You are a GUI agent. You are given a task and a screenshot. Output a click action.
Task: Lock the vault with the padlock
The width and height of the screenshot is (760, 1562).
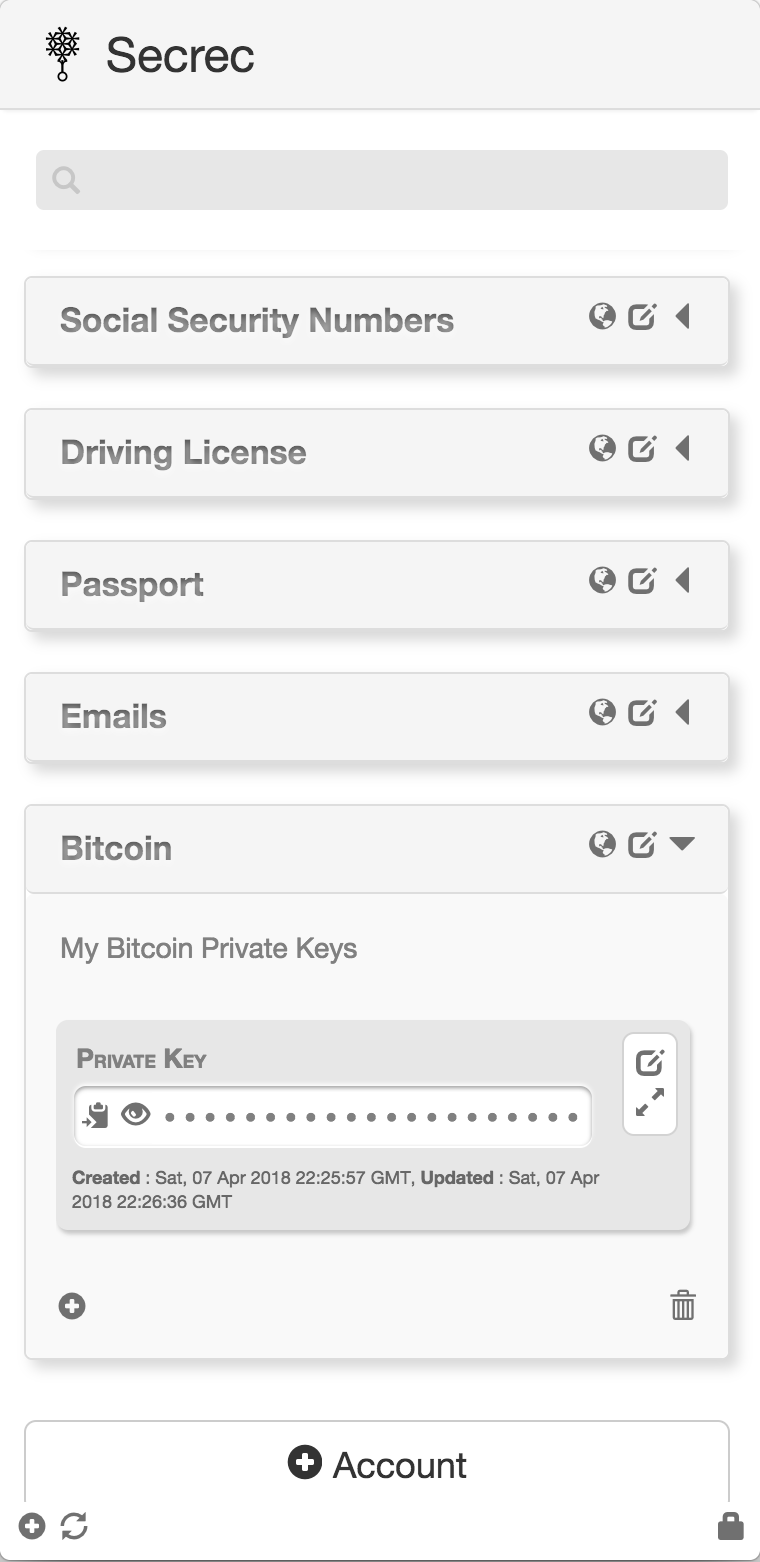pyautogui.click(x=731, y=1526)
